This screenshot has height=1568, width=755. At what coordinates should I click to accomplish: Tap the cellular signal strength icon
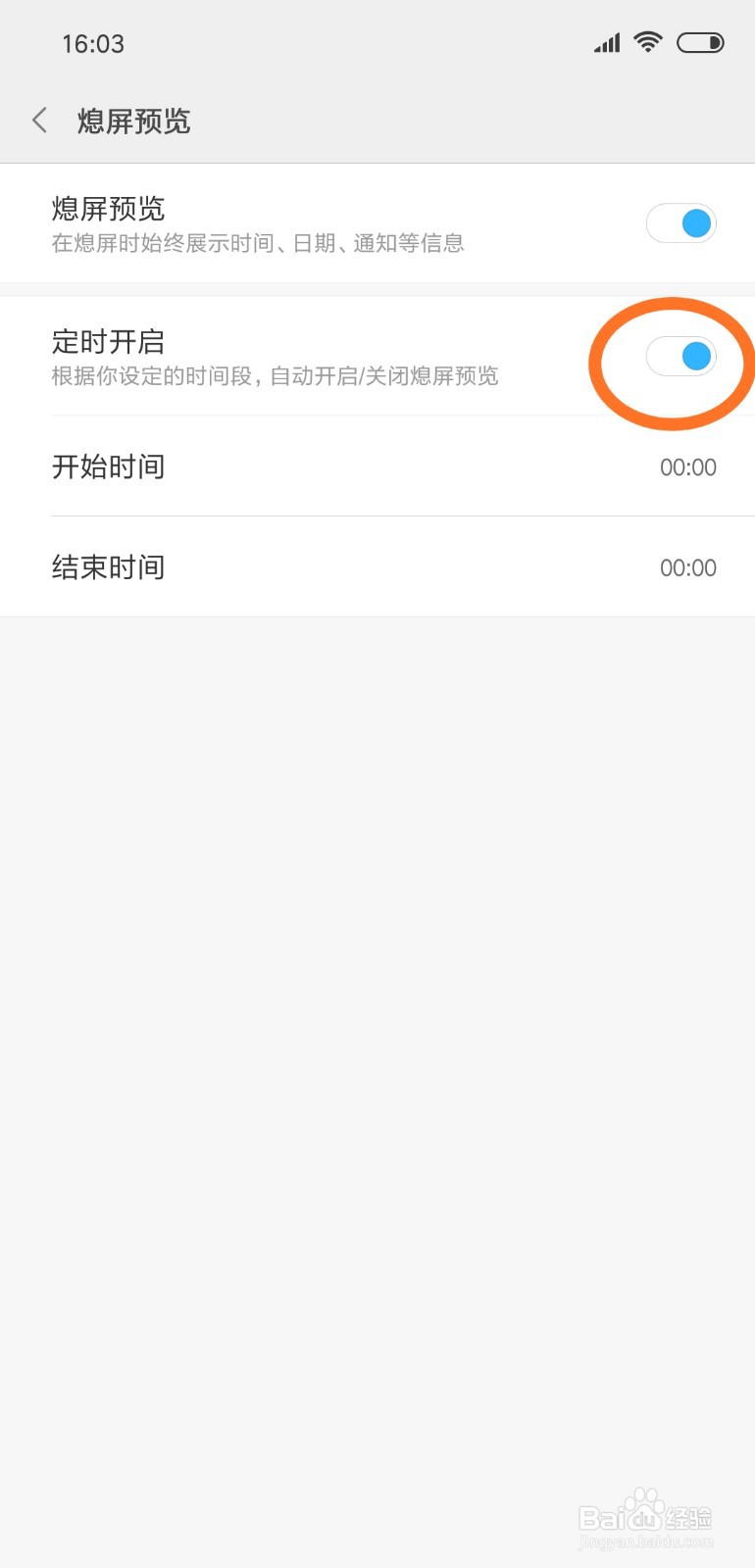click(606, 43)
